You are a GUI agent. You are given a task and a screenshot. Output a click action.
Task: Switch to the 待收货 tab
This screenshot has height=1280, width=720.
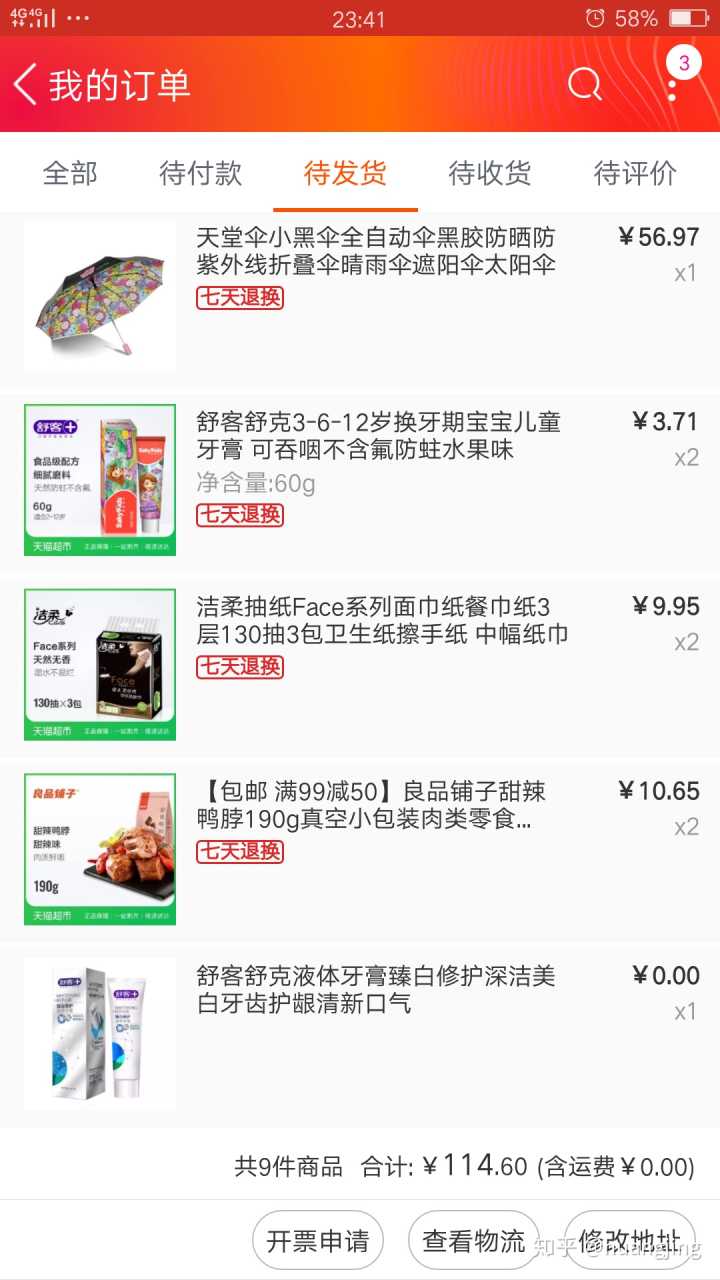click(x=489, y=173)
